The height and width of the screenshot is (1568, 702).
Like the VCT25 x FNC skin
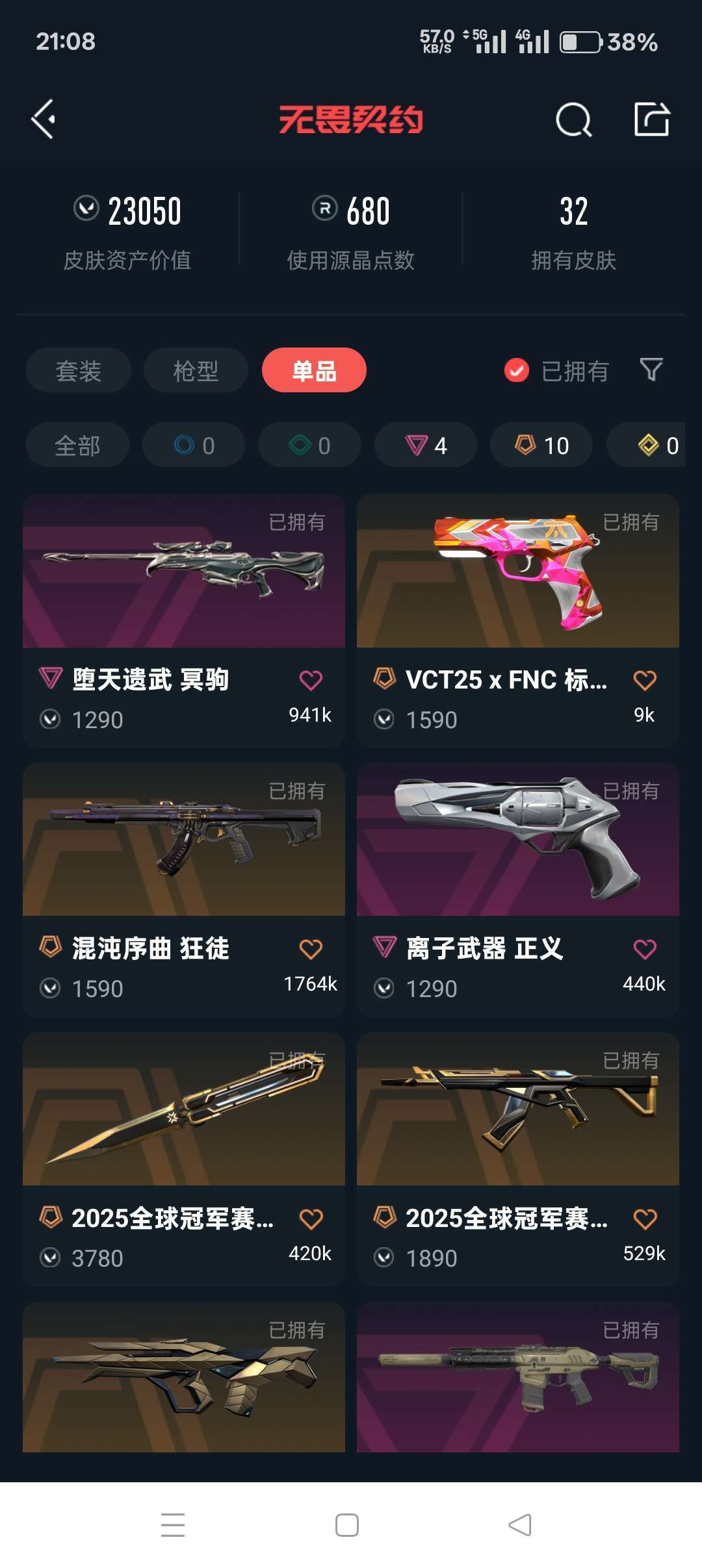coord(645,680)
